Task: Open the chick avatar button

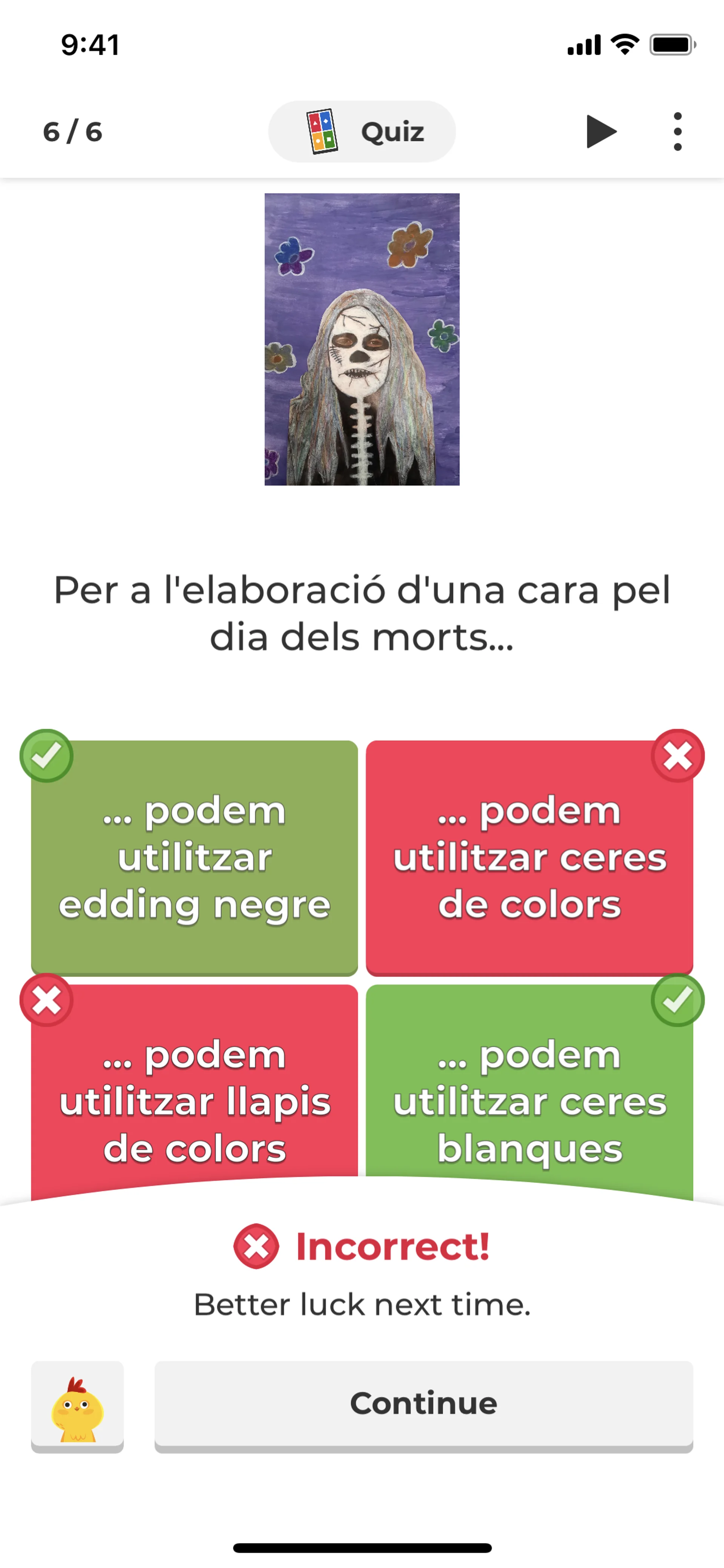Action: pyautogui.click(x=77, y=1406)
